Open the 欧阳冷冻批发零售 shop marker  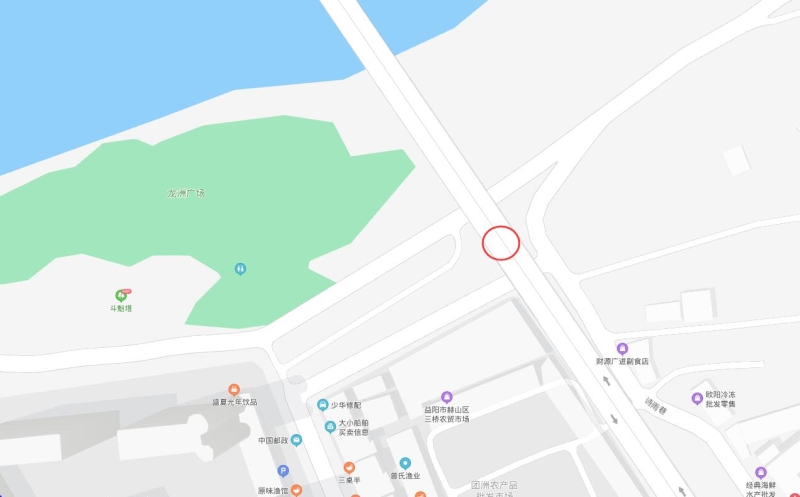click(x=697, y=398)
